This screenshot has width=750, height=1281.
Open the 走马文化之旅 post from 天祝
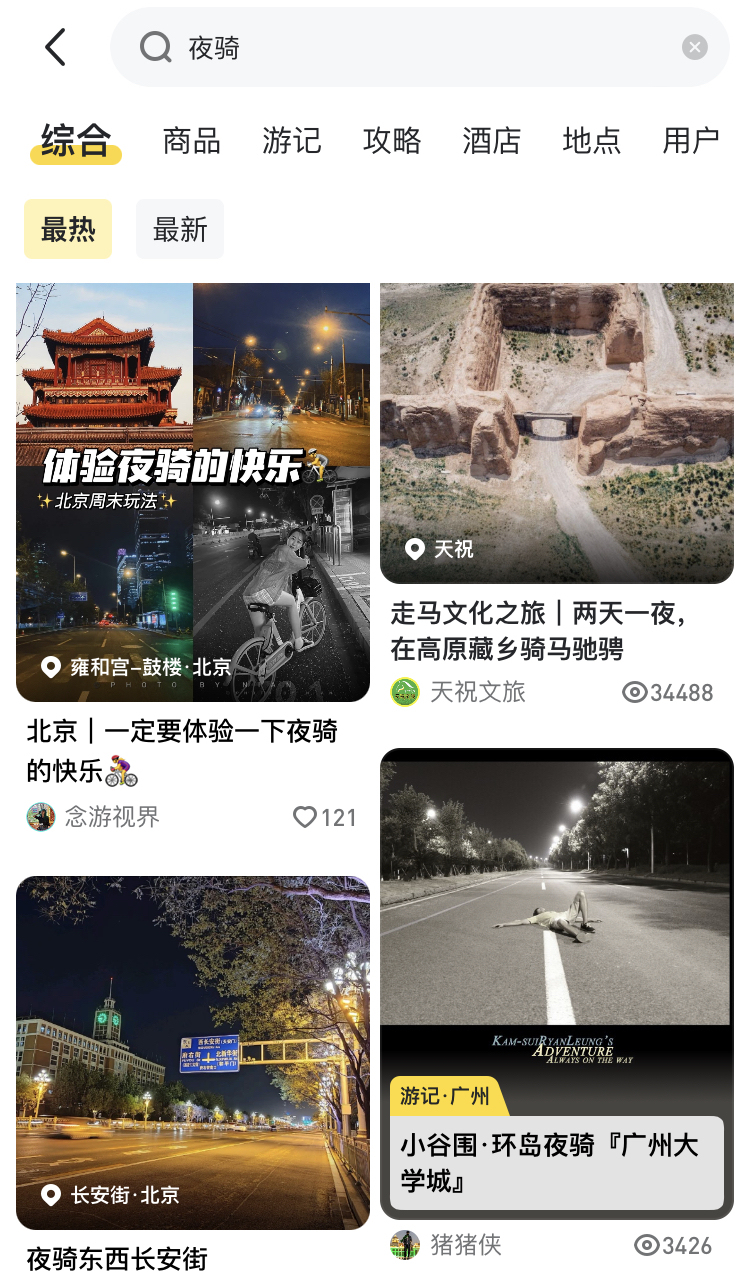tap(557, 433)
